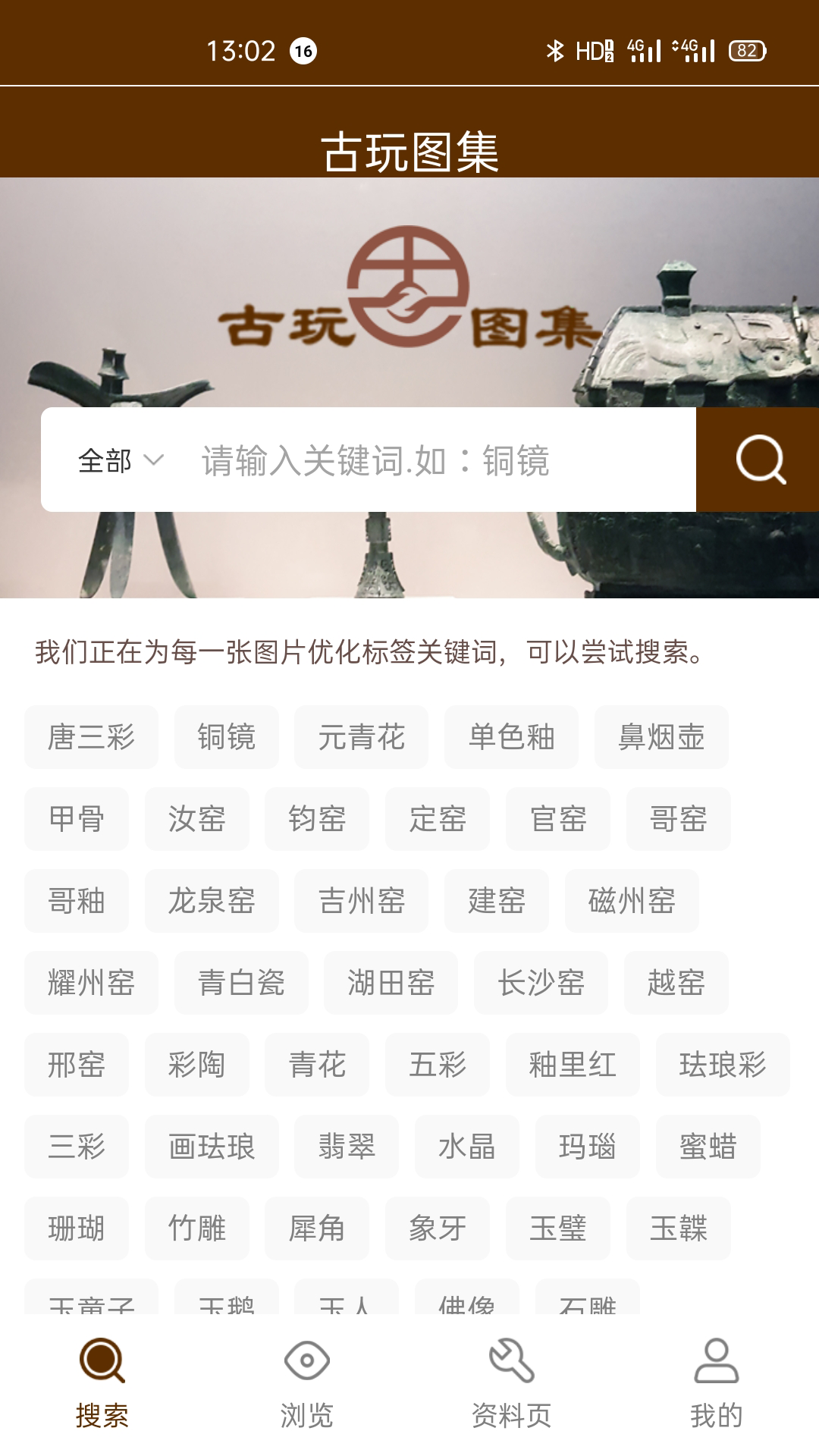Go to the 我的 tab
Viewport: 819px width, 1456px height.
point(717,1385)
